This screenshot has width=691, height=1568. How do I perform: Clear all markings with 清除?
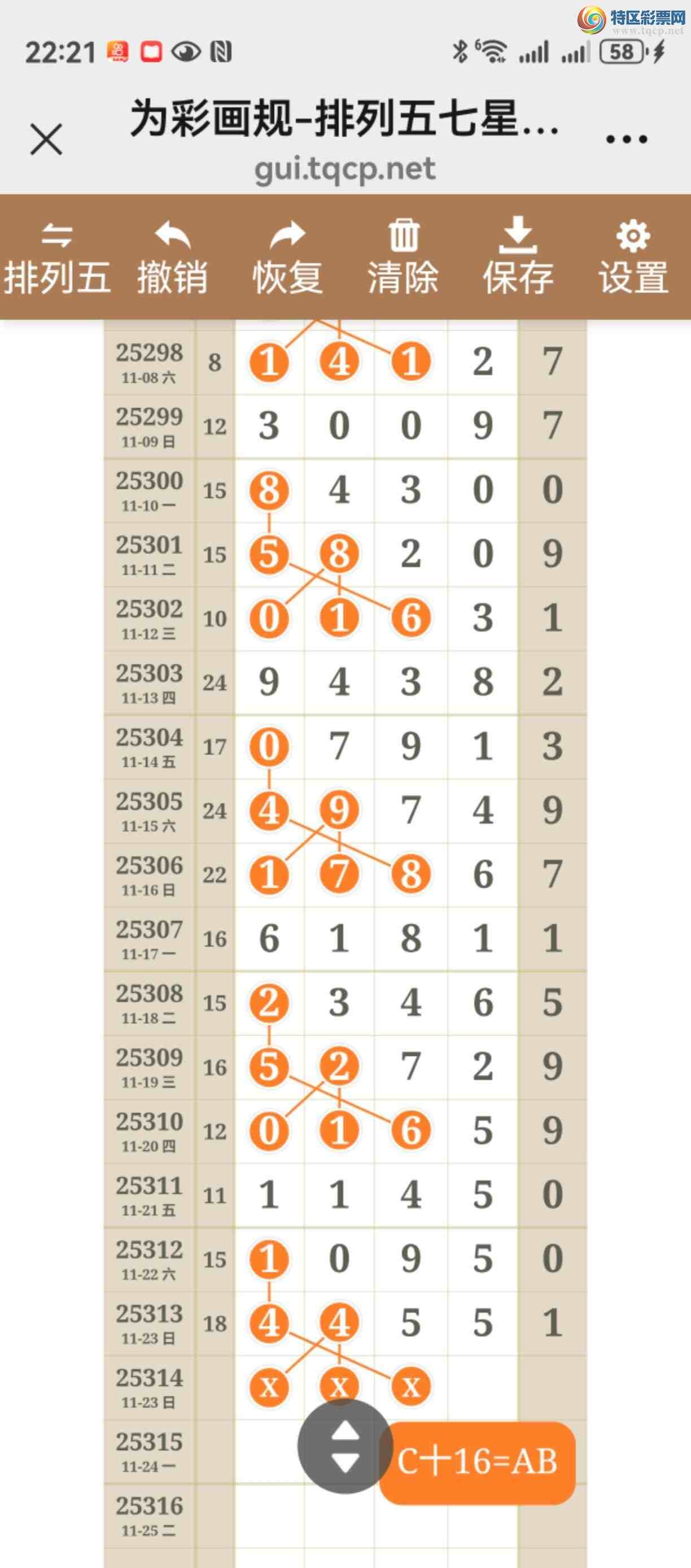pos(403,258)
